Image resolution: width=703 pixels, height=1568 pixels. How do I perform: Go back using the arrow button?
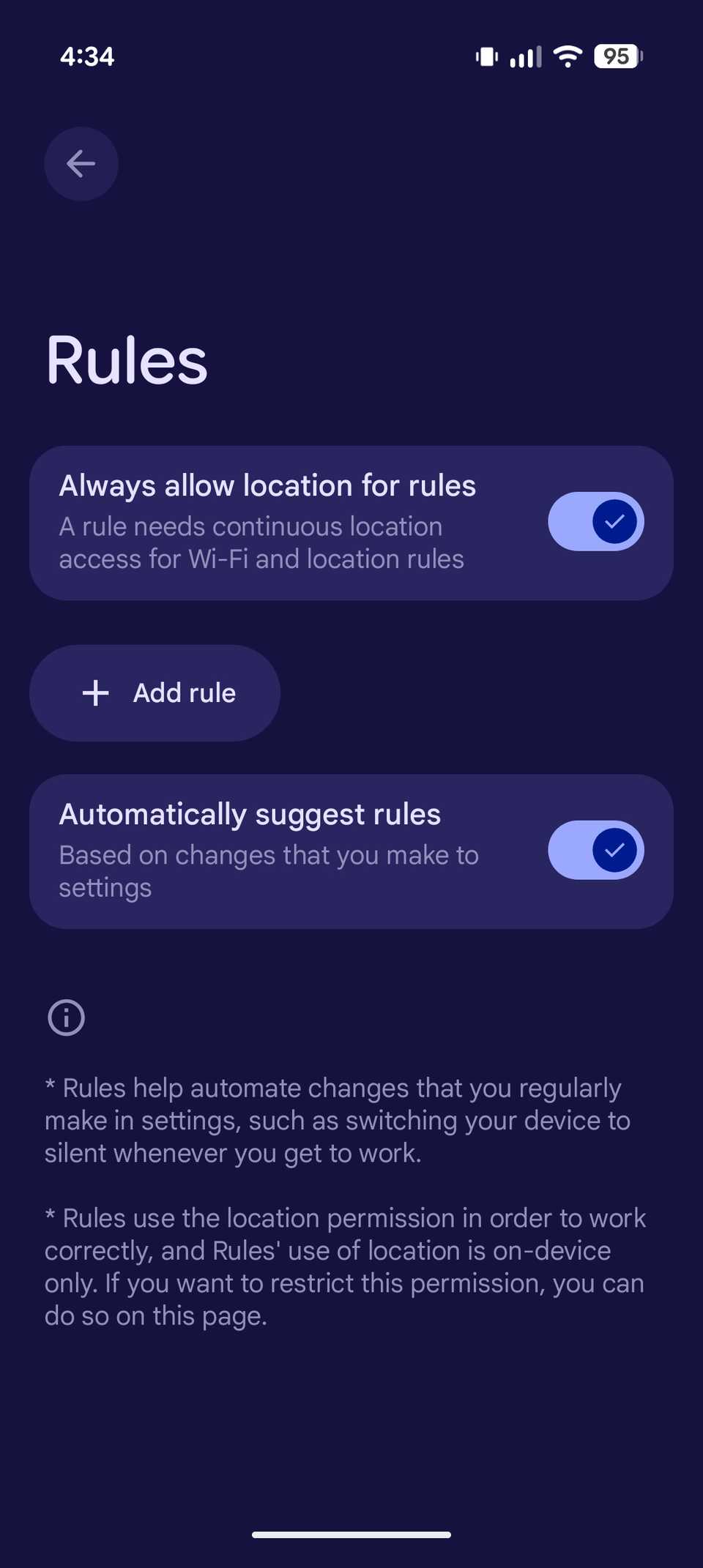point(81,164)
